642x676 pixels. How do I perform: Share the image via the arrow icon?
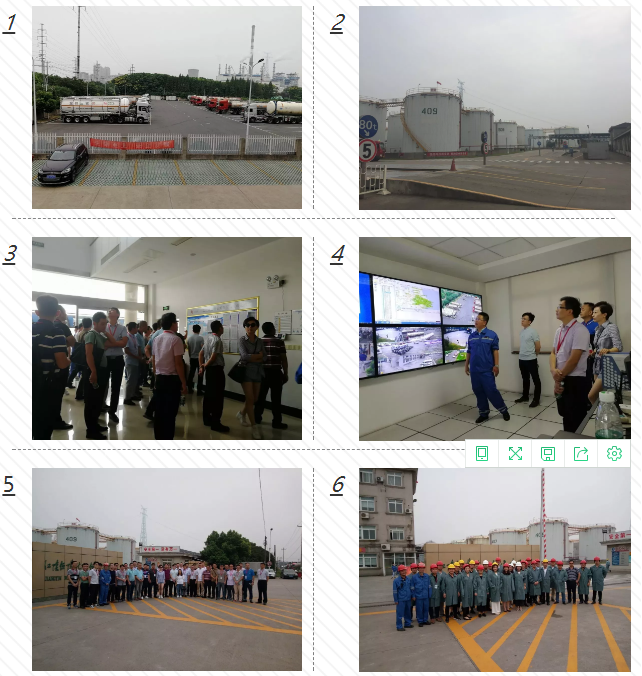pos(581,454)
